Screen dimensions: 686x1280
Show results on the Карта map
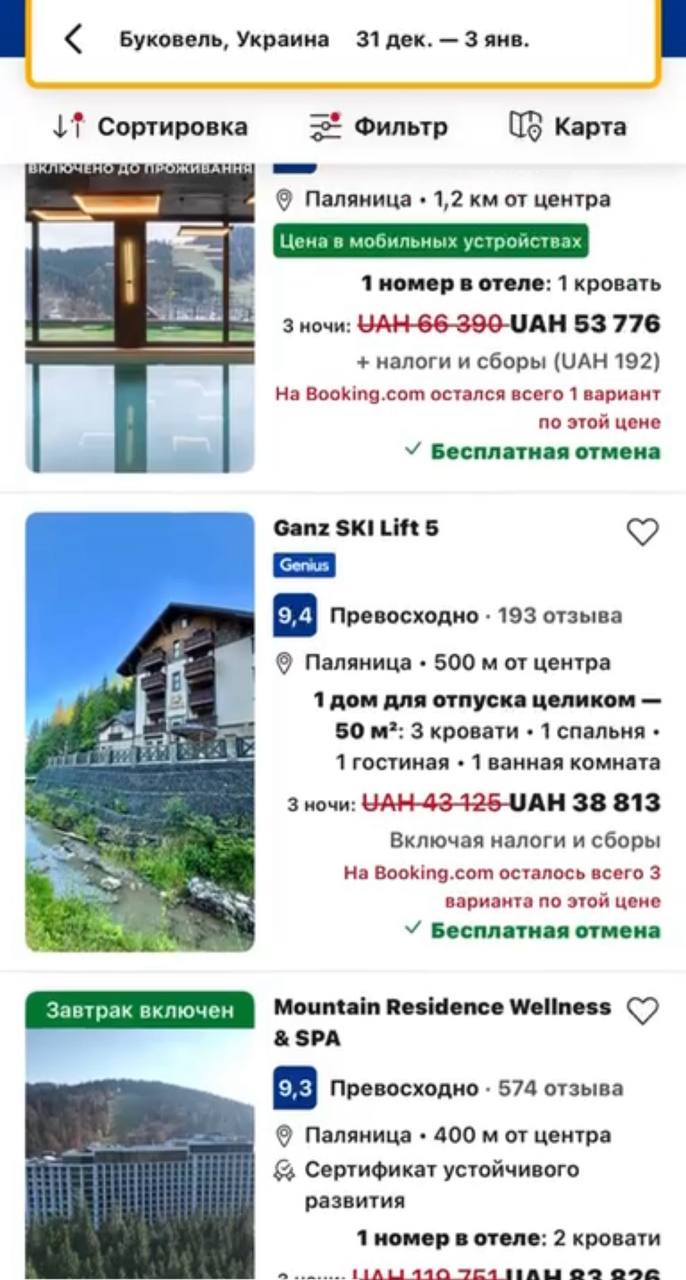tap(567, 127)
